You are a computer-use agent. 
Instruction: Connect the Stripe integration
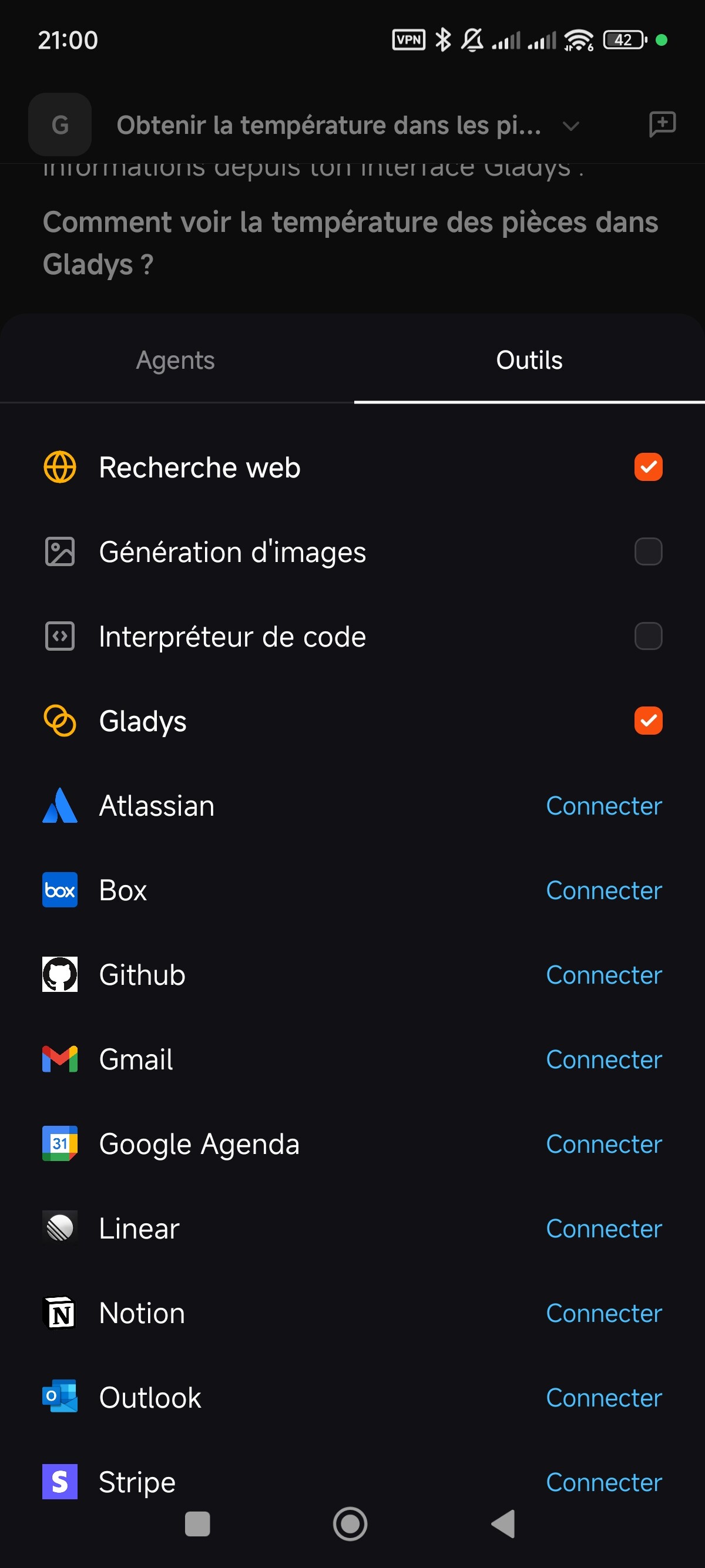click(x=603, y=1483)
